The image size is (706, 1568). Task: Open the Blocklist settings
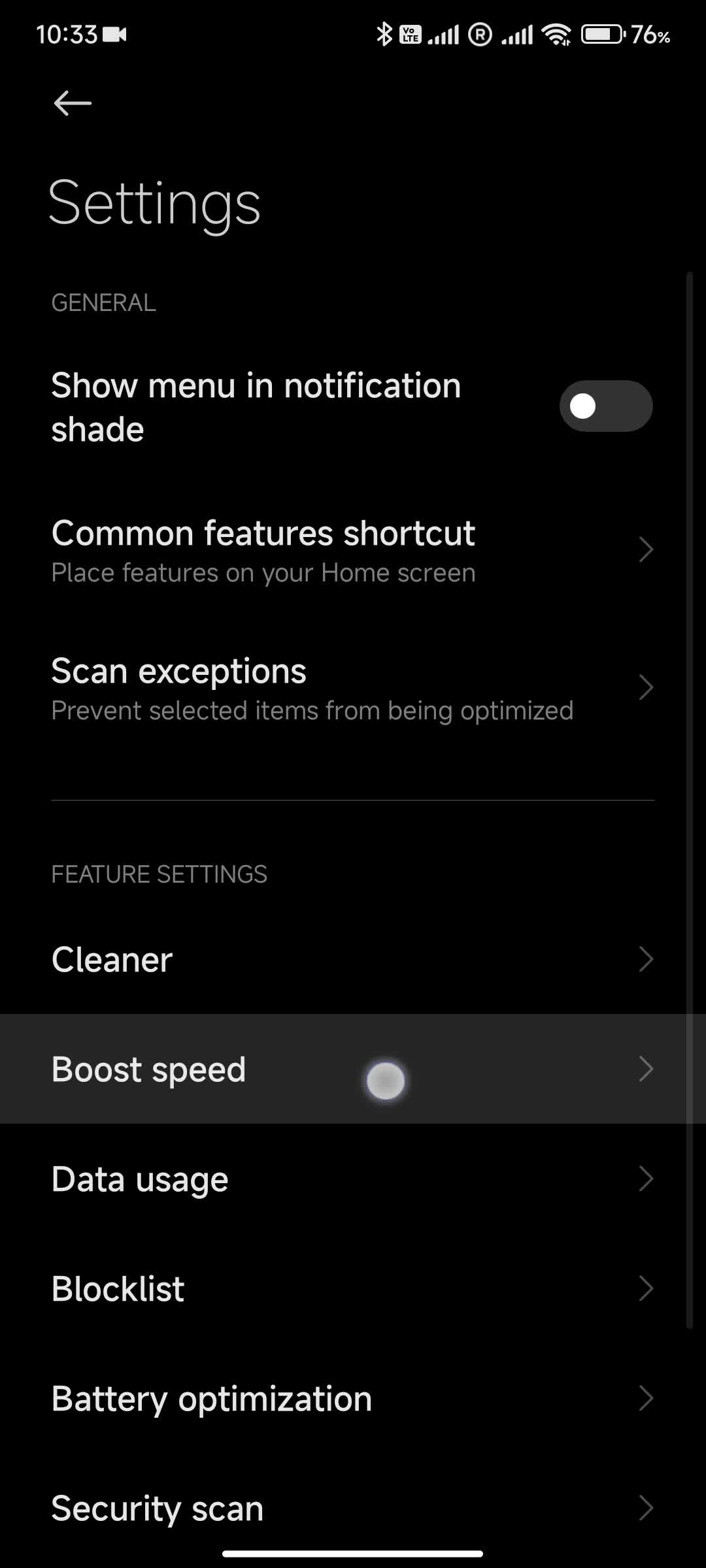point(353,1288)
